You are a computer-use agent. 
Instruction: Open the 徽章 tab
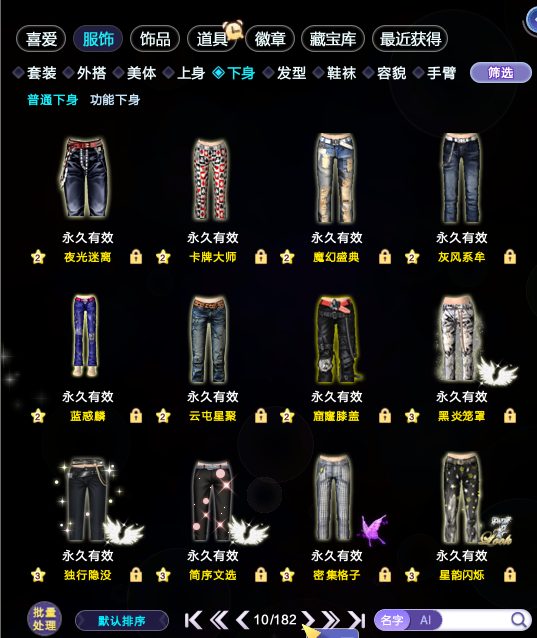point(270,39)
